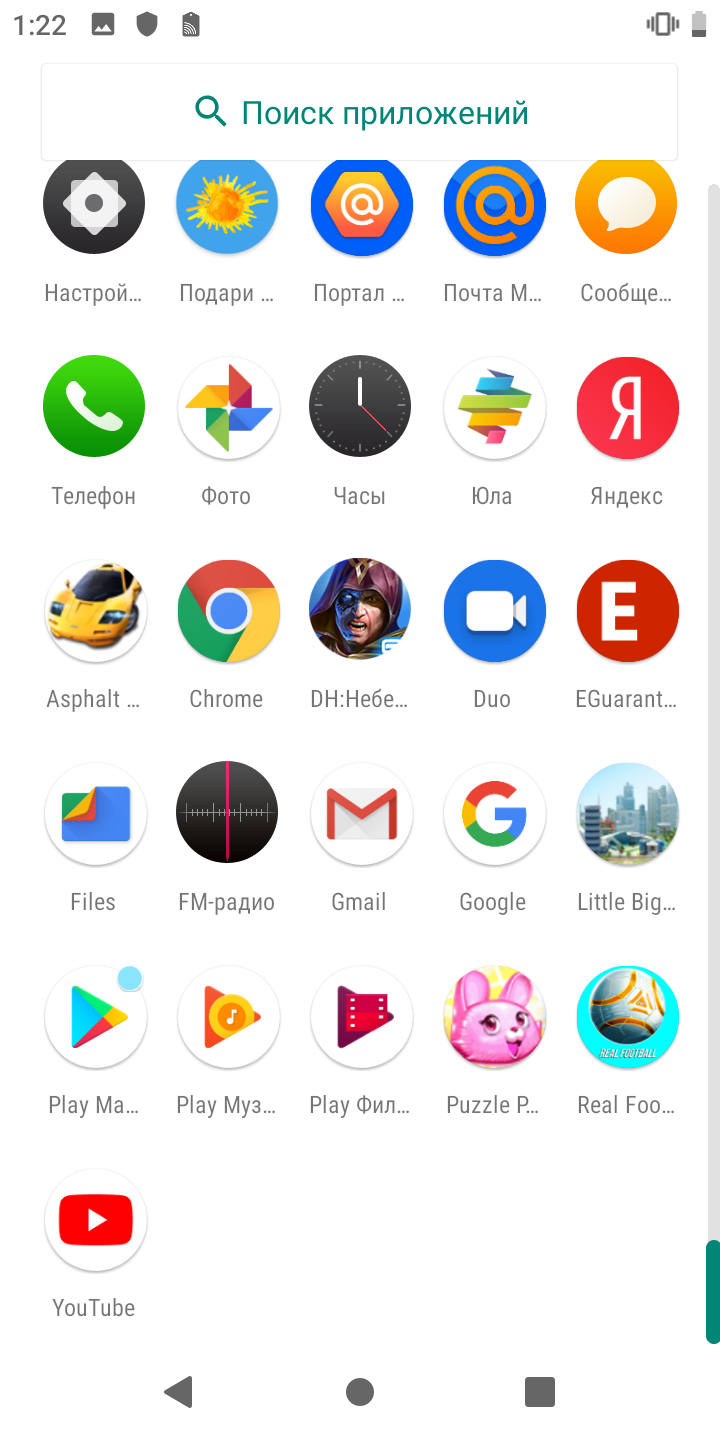Open Google Фото app
This screenshot has height=1440, width=720.
point(228,406)
